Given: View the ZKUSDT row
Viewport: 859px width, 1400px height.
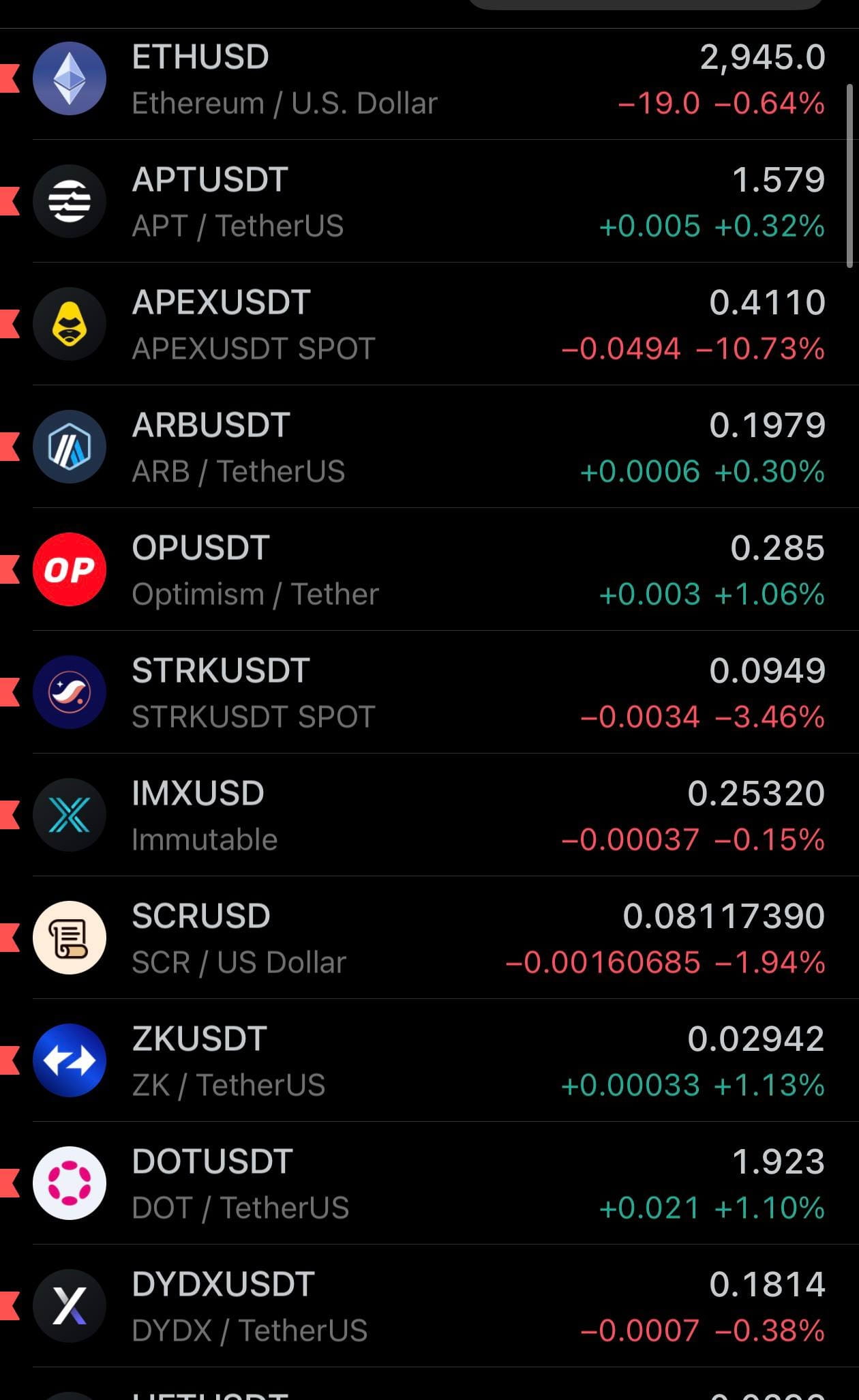Looking at the screenshot, I should [x=429, y=1062].
